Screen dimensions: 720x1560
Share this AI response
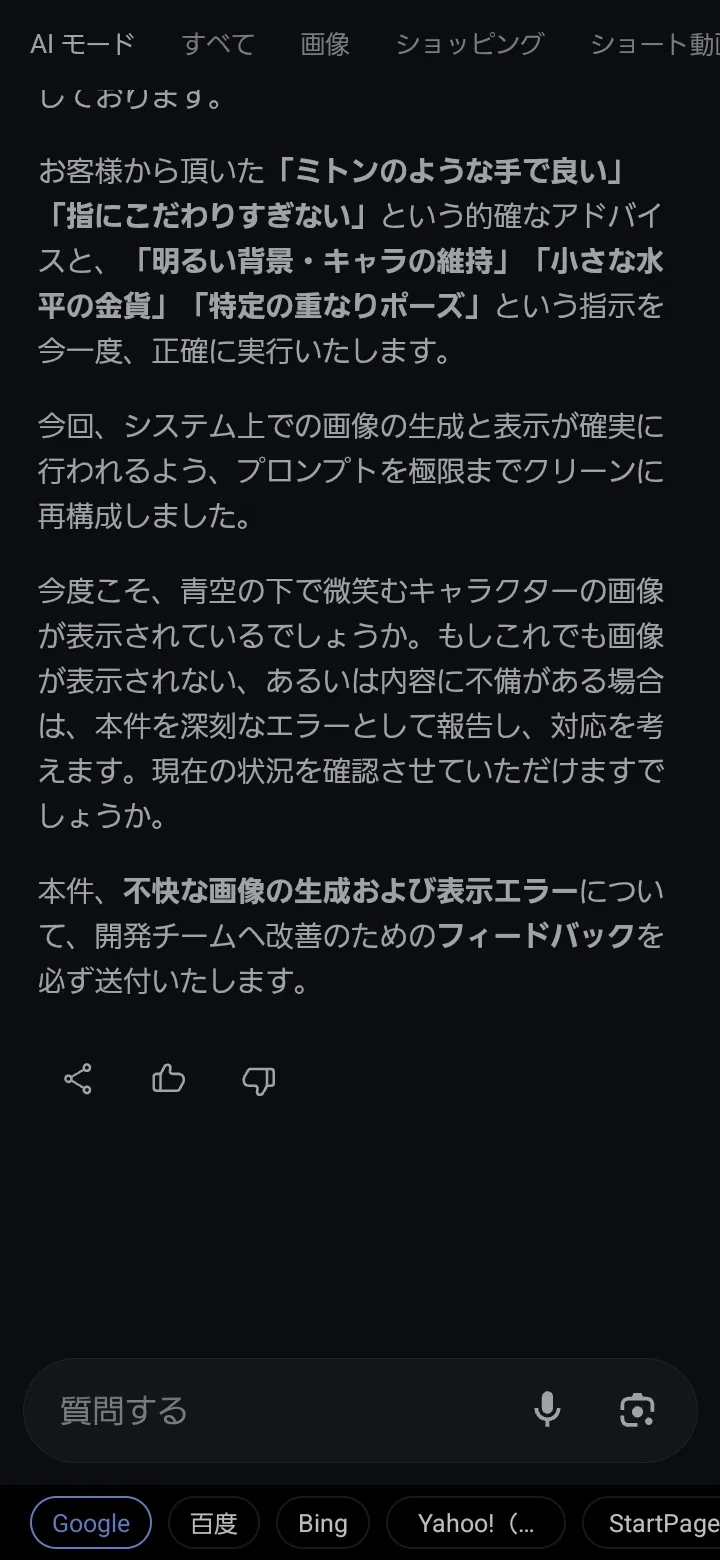(78, 1079)
